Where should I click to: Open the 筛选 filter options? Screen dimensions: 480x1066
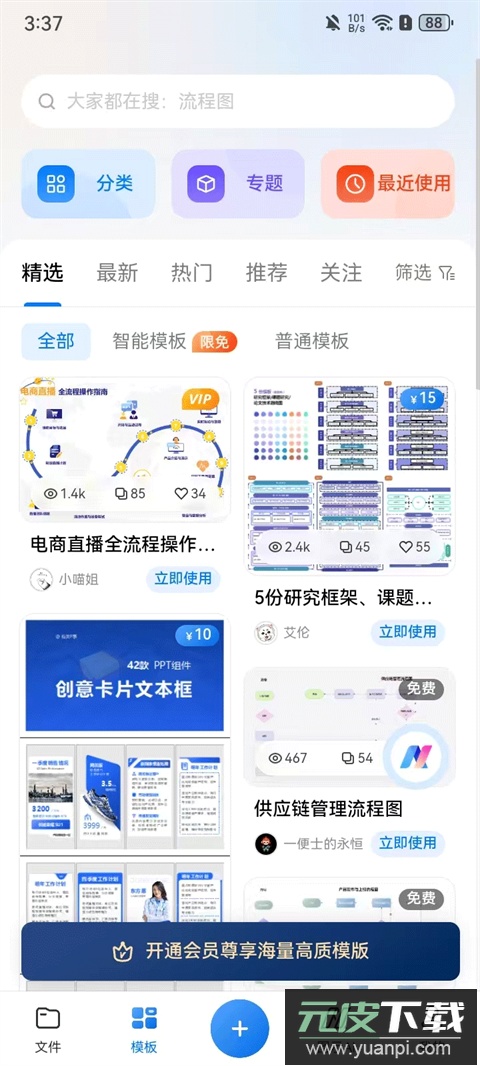(x=425, y=273)
